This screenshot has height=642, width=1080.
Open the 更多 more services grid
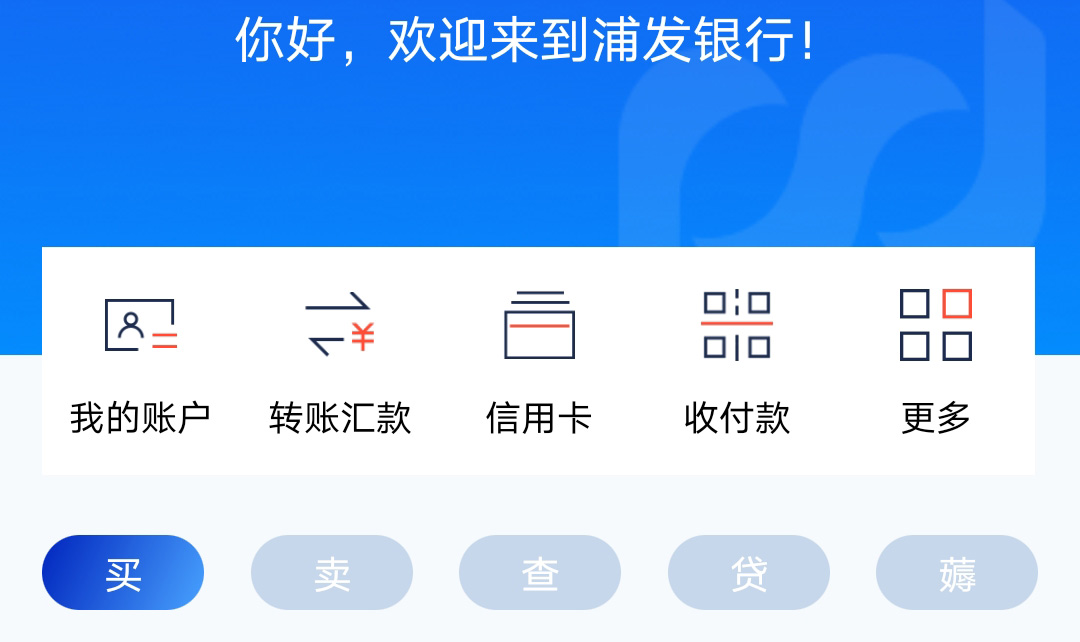936,360
